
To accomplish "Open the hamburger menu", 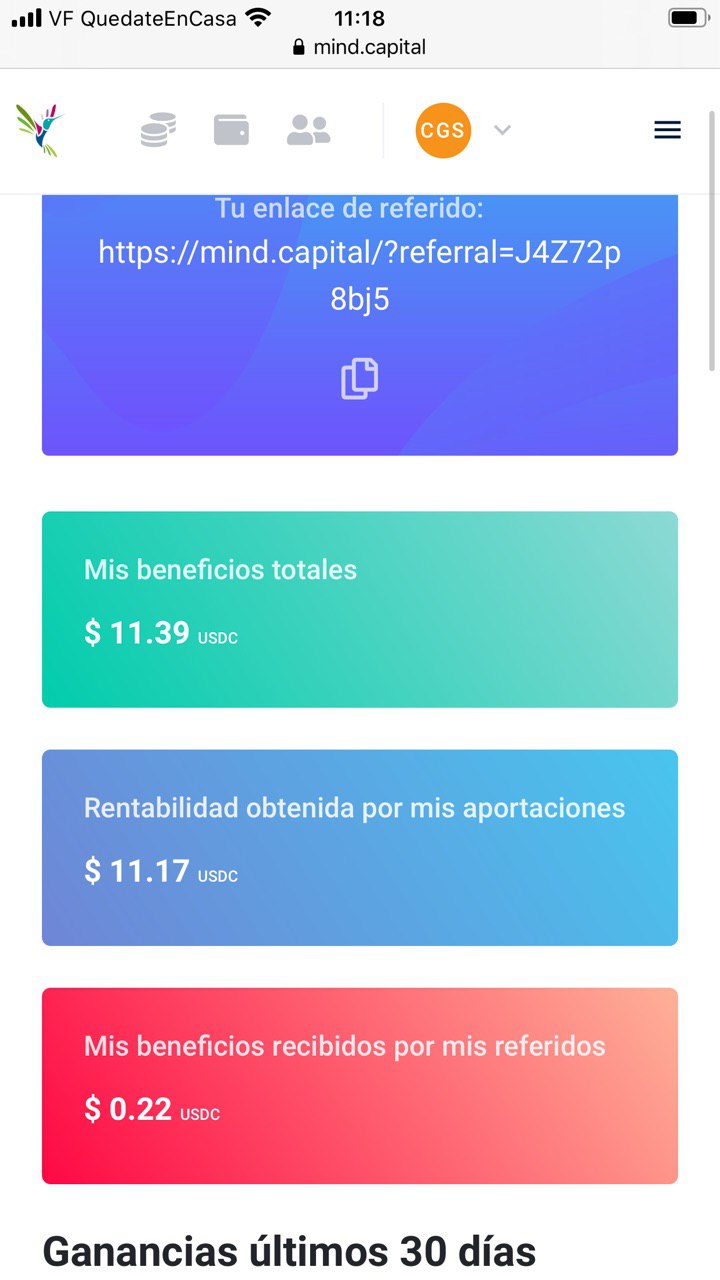I will [x=667, y=130].
